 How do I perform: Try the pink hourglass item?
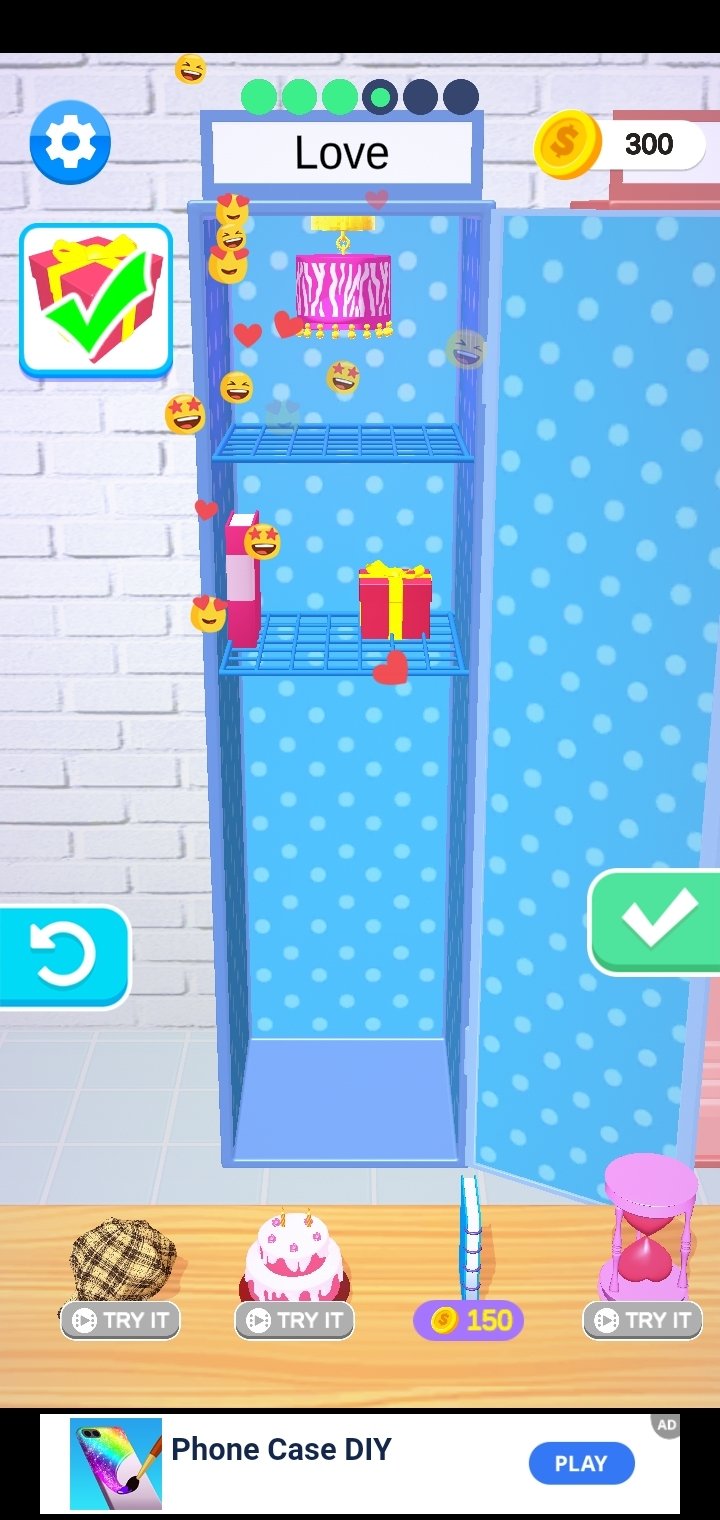(x=643, y=1320)
